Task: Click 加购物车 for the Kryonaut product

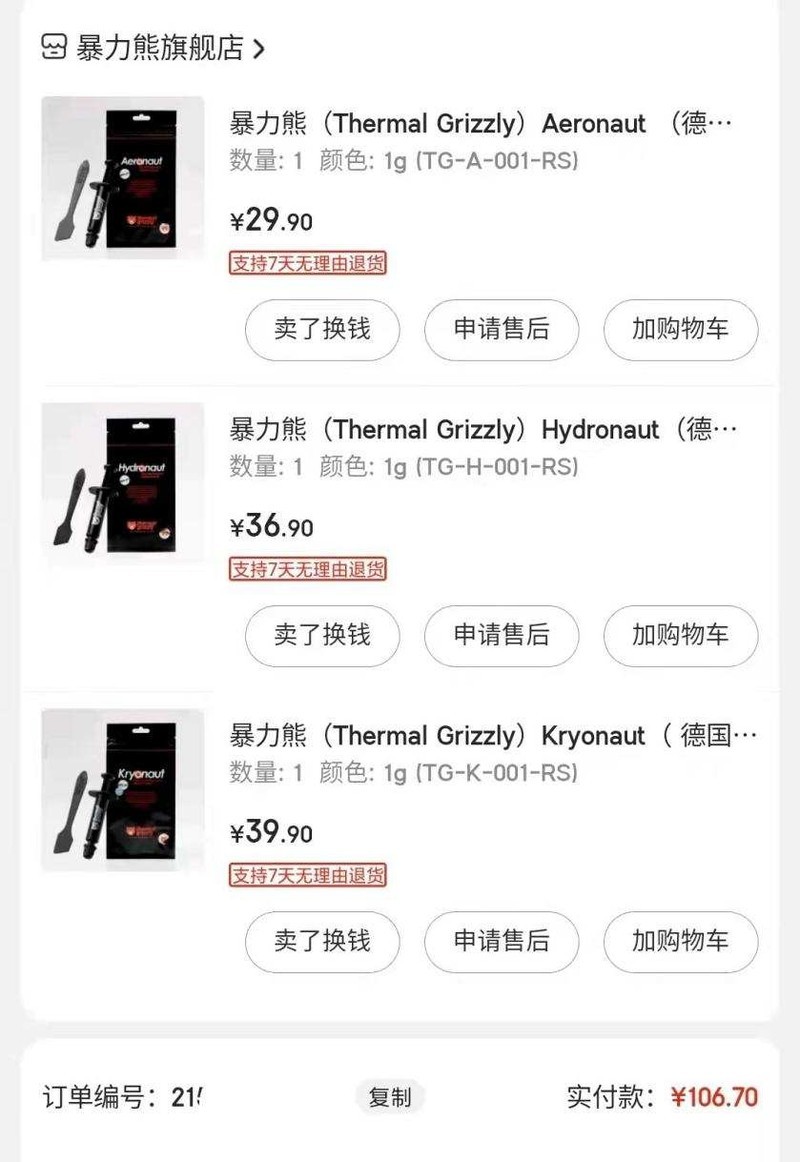Action: click(x=680, y=942)
